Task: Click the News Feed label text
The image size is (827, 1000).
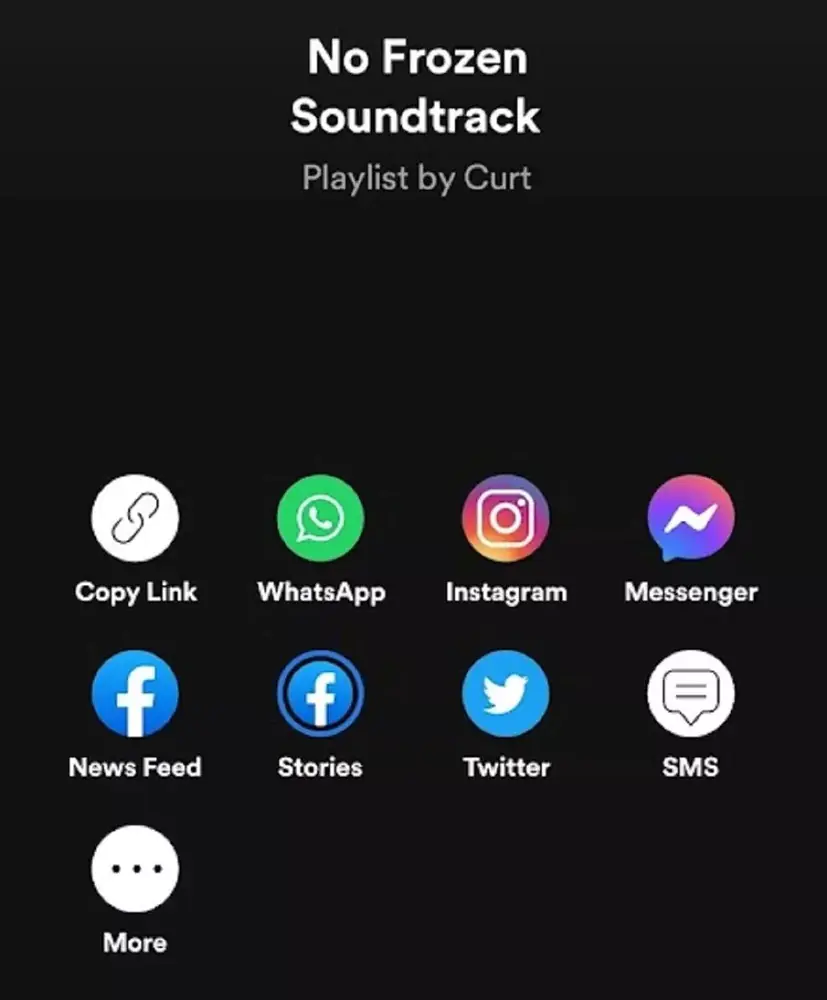Action: [x=135, y=767]
